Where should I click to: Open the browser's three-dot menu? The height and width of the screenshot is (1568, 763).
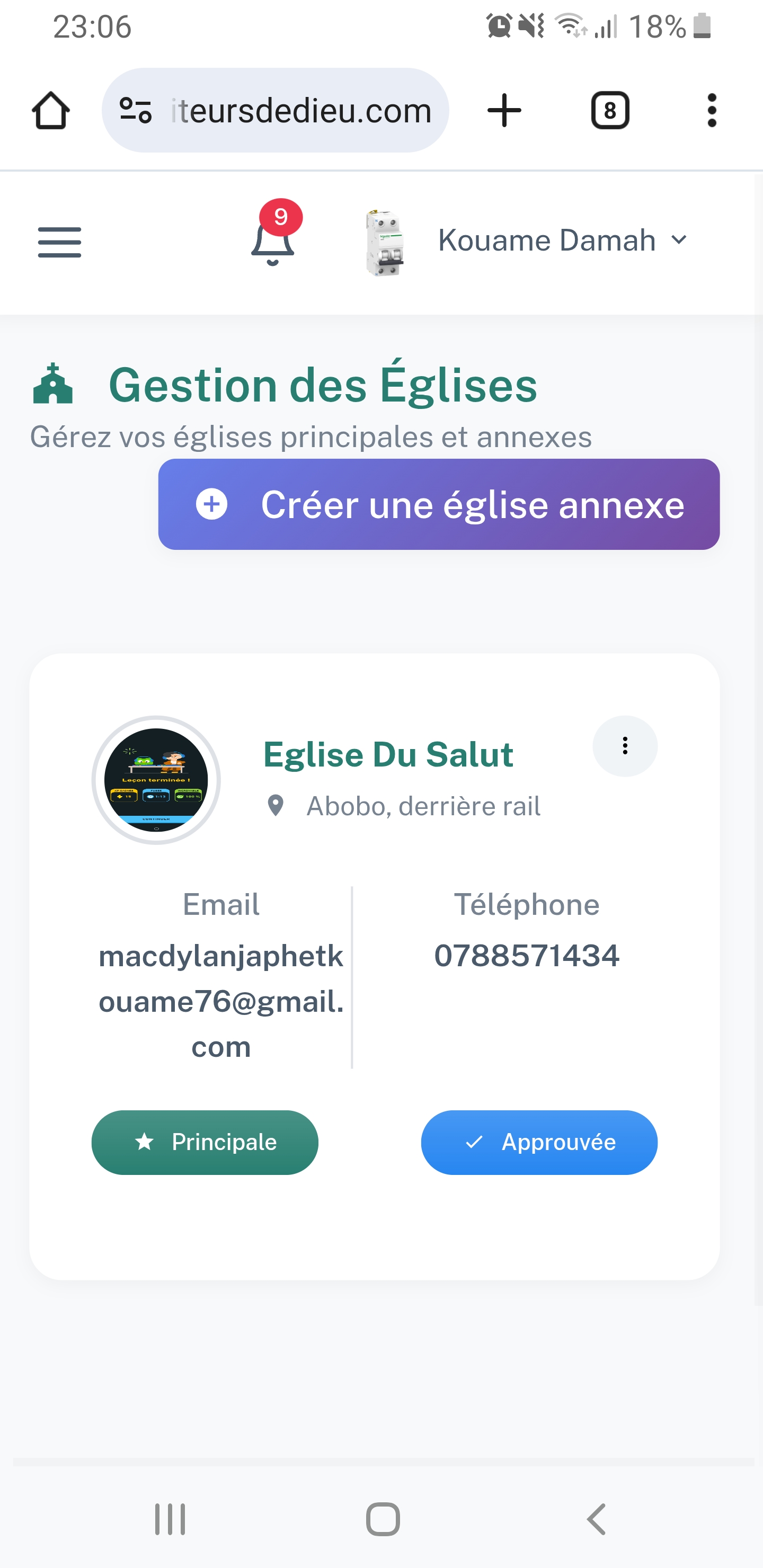tap(711, 111)
